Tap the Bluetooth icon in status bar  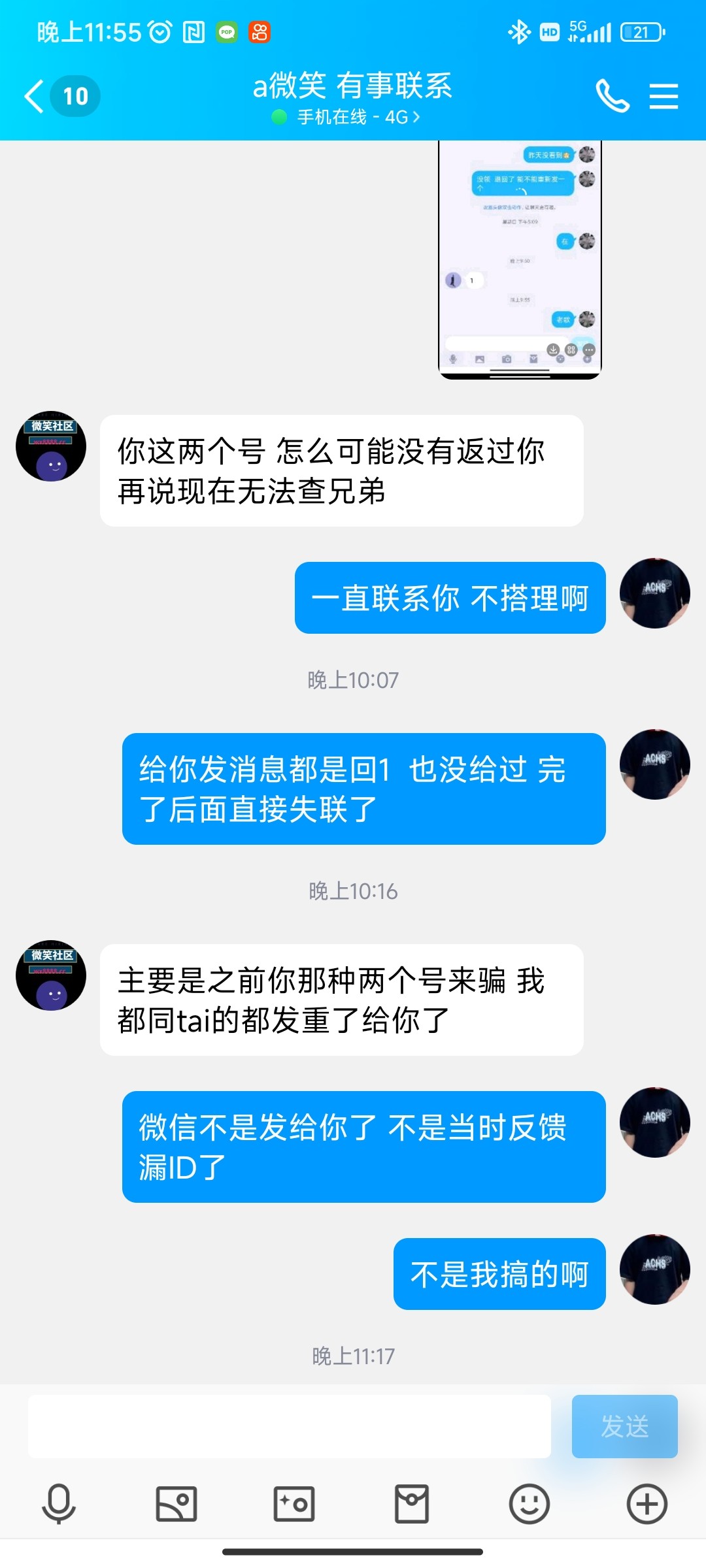coord(518,31)
